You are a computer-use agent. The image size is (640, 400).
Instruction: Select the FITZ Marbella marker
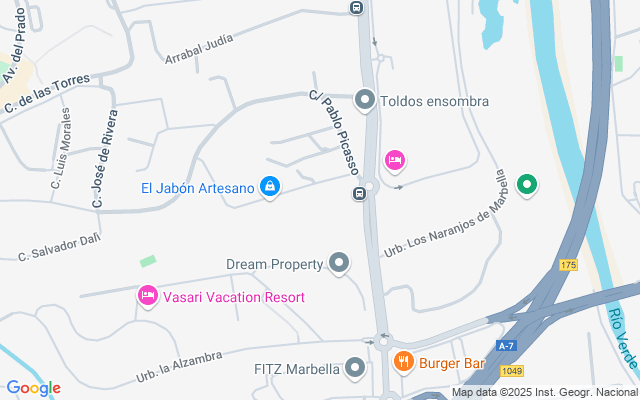[x=355, y=368]
